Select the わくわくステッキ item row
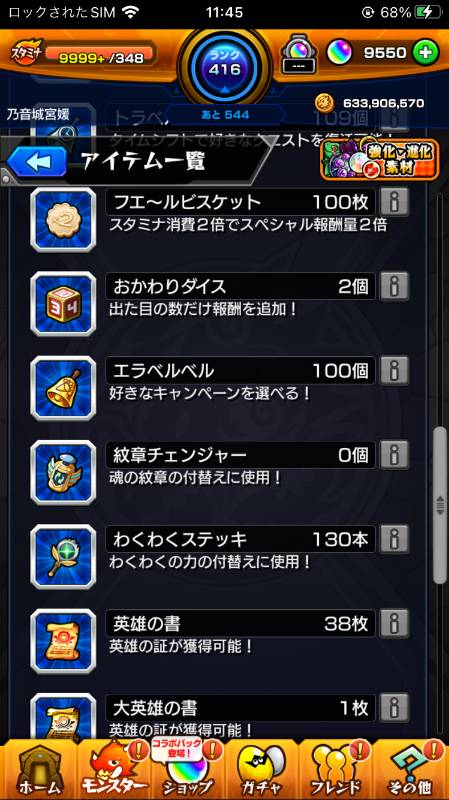 (220, 557)
